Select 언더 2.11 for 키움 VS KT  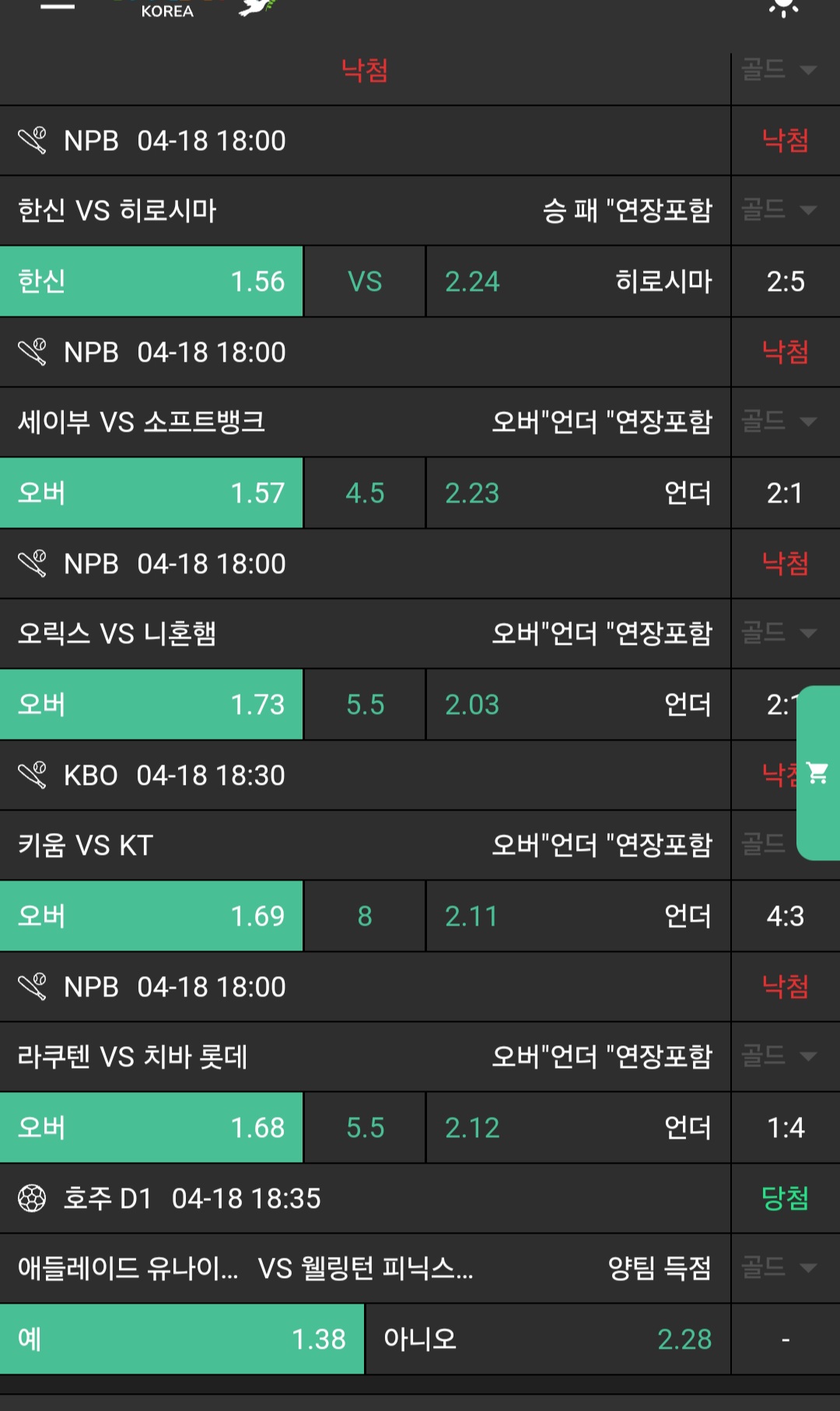point(578,916)
